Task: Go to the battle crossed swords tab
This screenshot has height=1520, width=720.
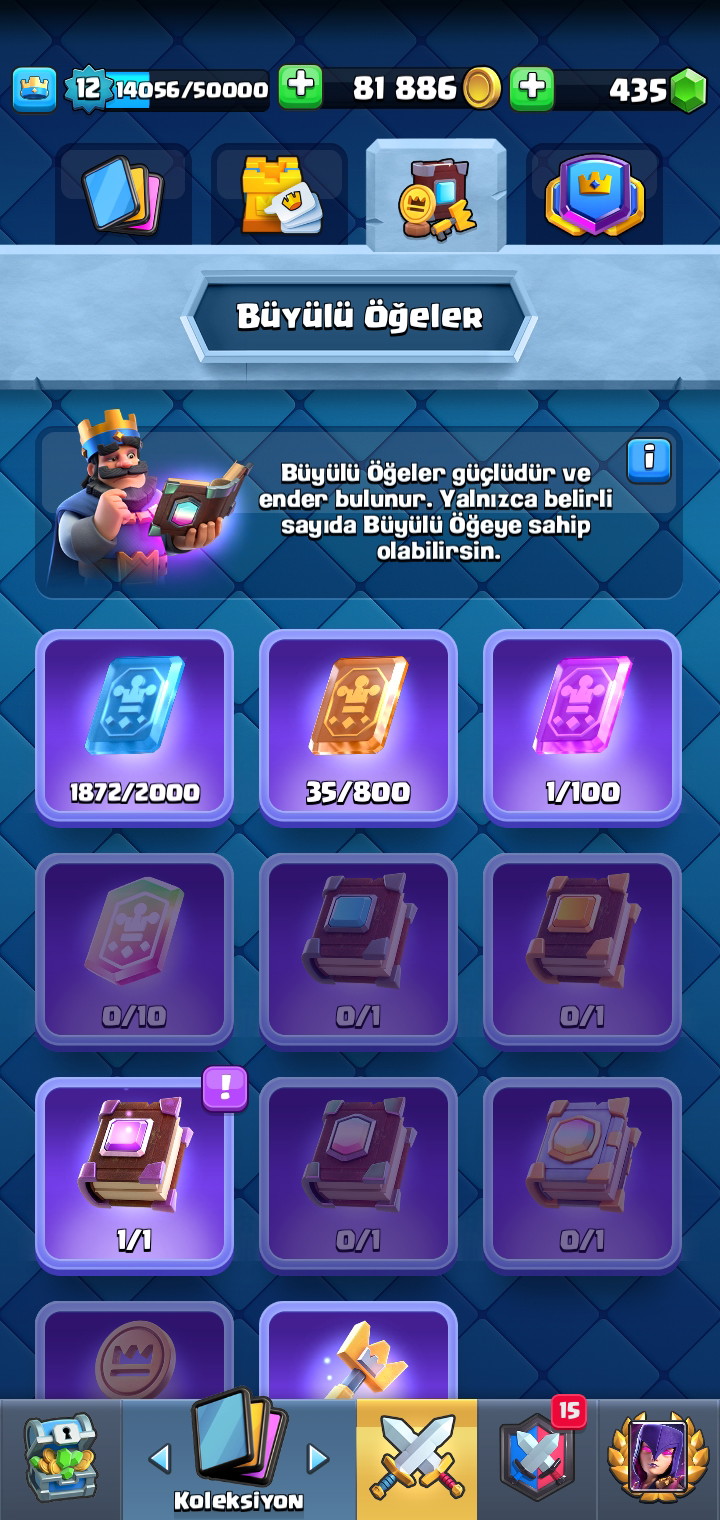Action: click(417, 1458)
